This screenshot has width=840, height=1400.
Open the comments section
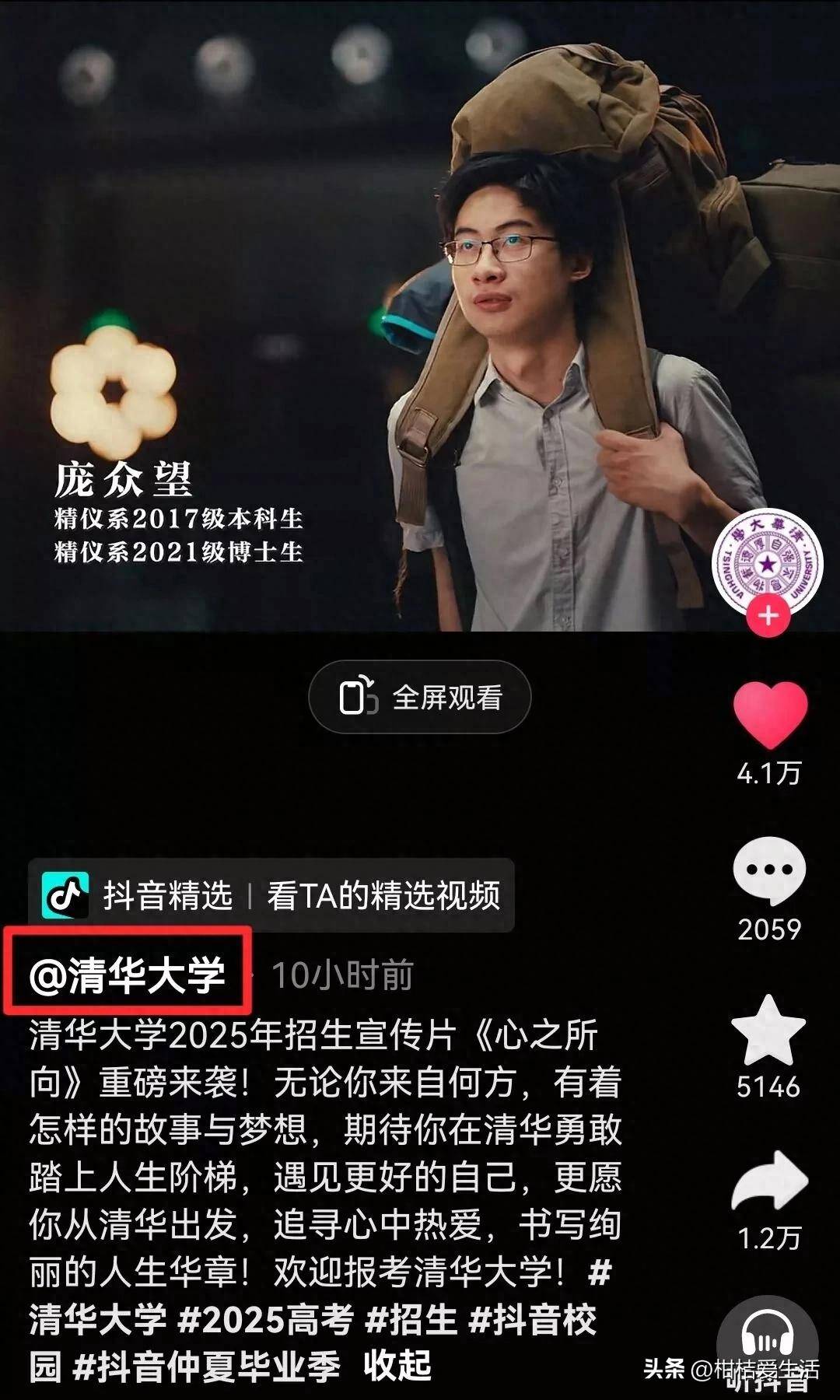coord(769,871)
